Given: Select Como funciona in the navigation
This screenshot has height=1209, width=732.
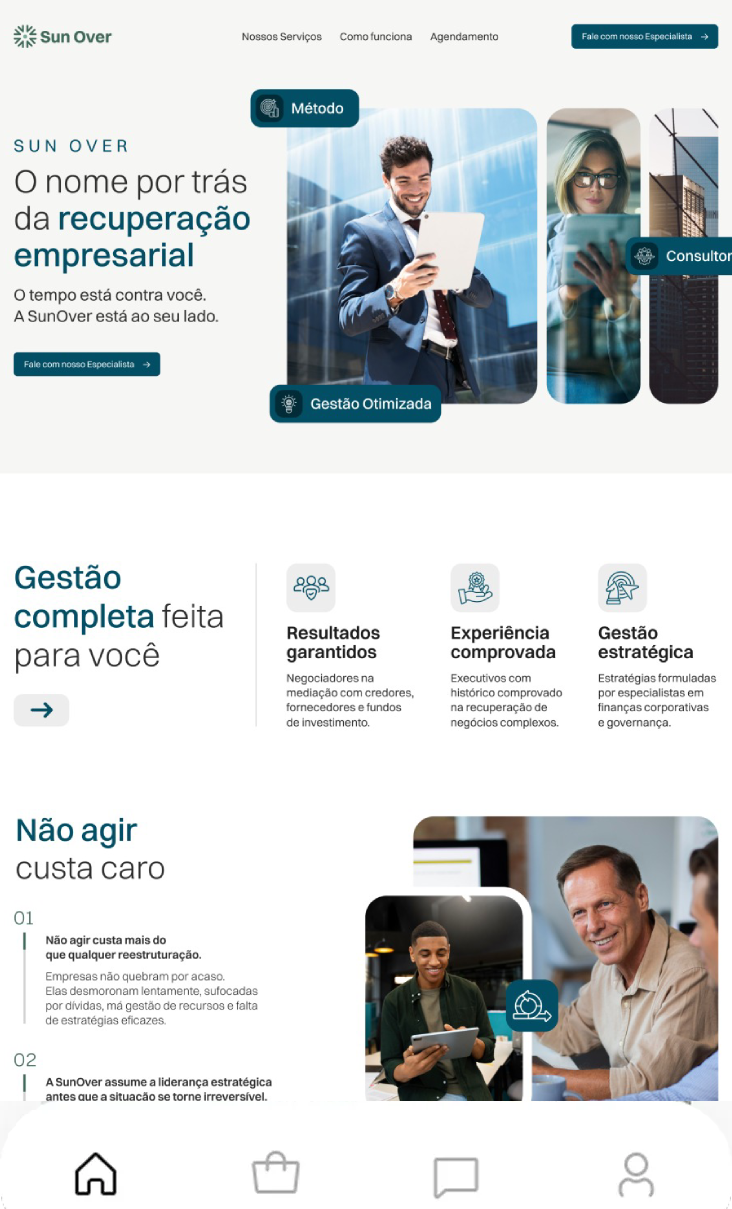Looking at the screenshot, I should point(376,36).
